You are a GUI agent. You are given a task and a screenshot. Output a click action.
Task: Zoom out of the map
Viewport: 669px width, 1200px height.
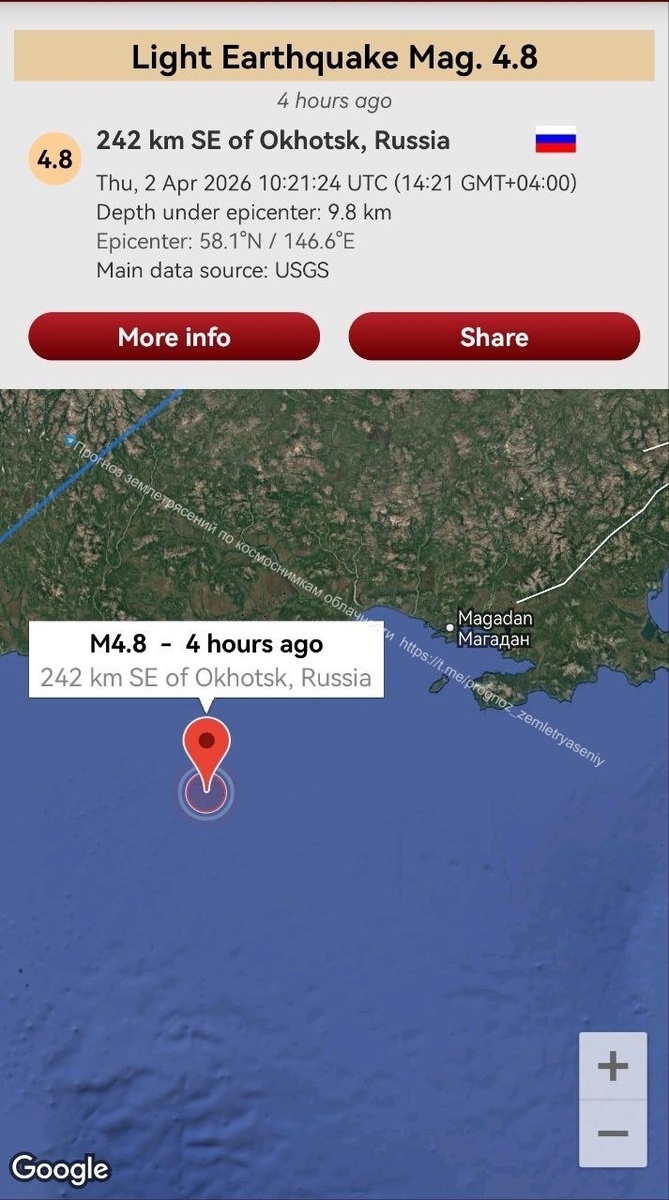pos(612,1133)
